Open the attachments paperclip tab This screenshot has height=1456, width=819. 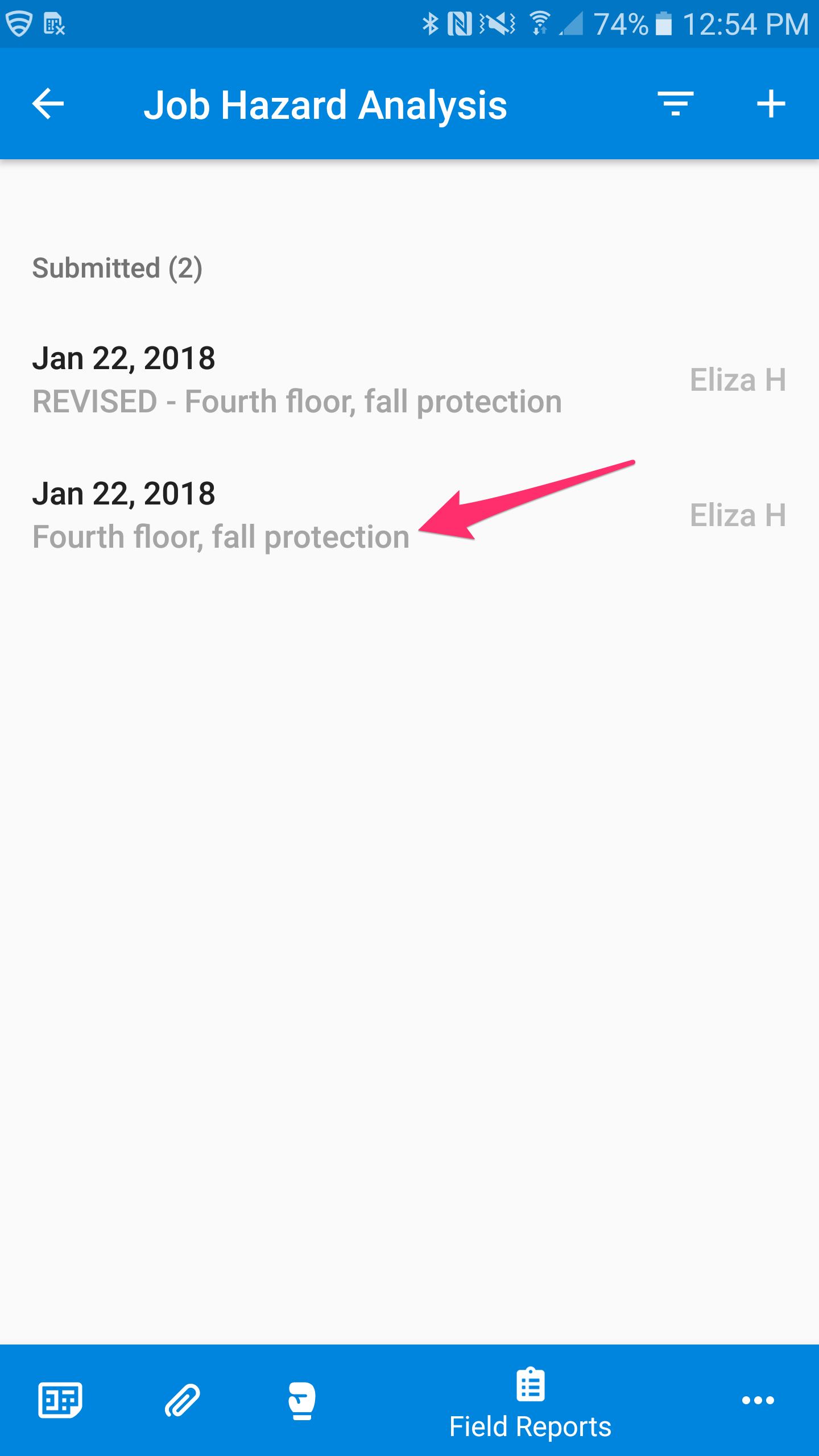[182, 1400]
